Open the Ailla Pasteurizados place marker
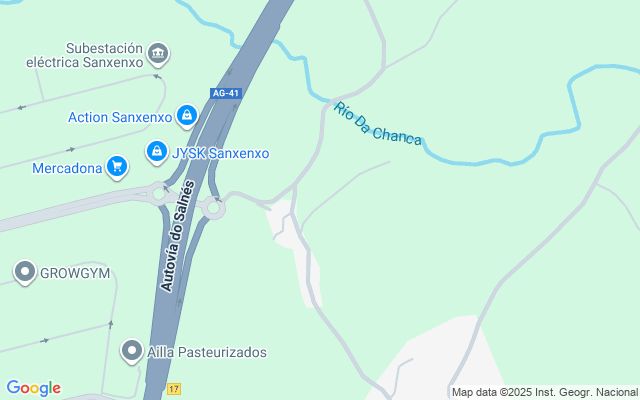640x400 pixels. [x=132, y=351]
